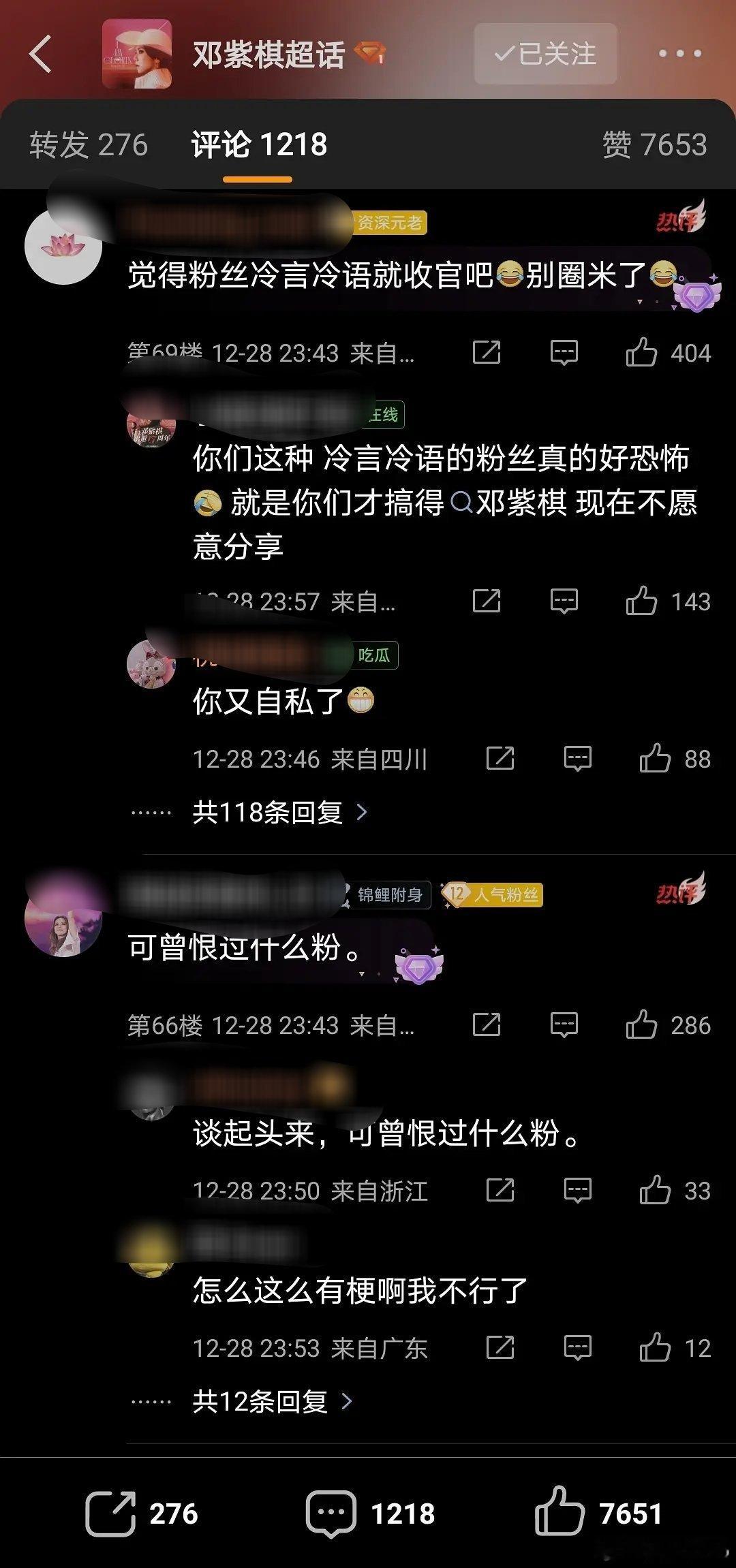Tap the 邓紫棋超话 avatar thumbnail
The image size is (736, 1568).
click(137, 54)
